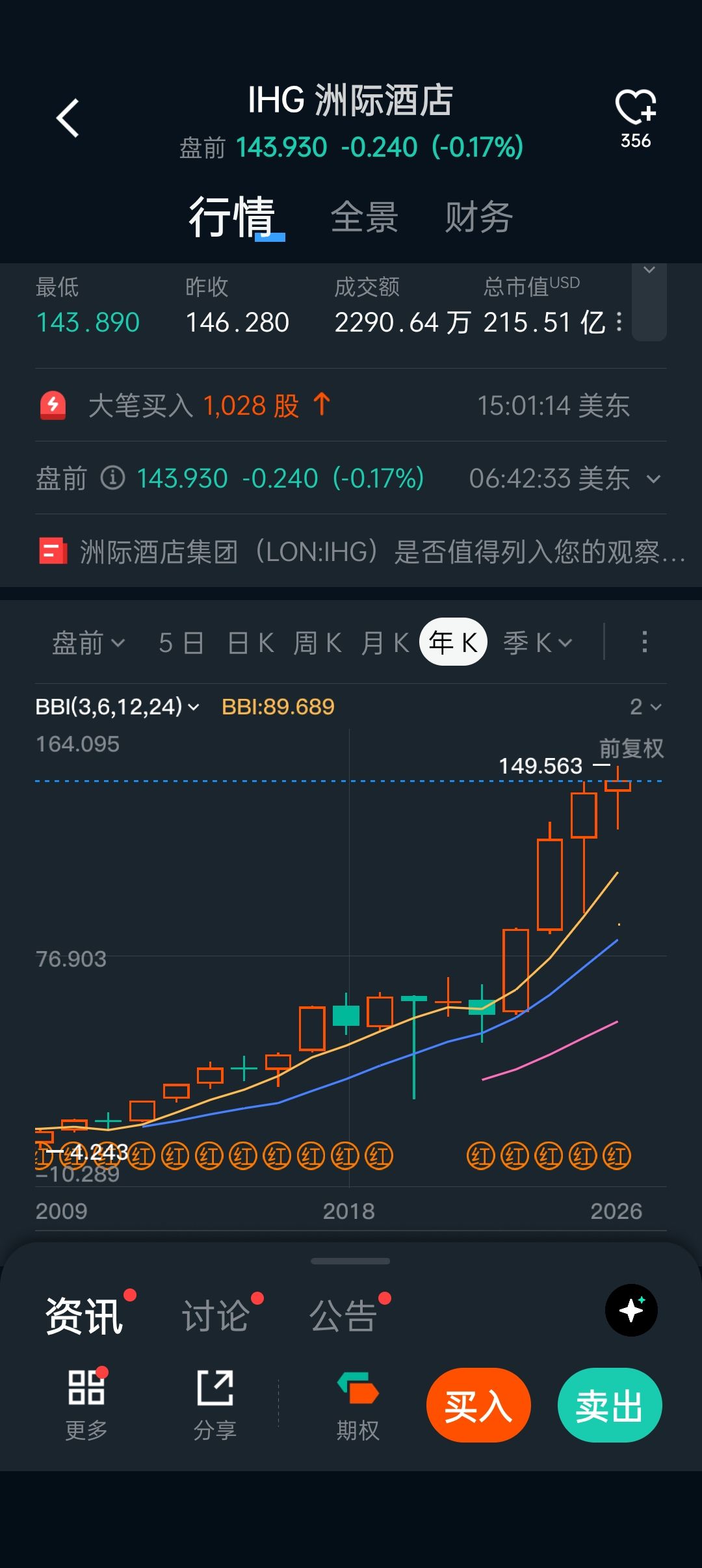Switch to the 讨论 tab
This screenshot has height=1568, width=702.
[x=216, y=1316]
